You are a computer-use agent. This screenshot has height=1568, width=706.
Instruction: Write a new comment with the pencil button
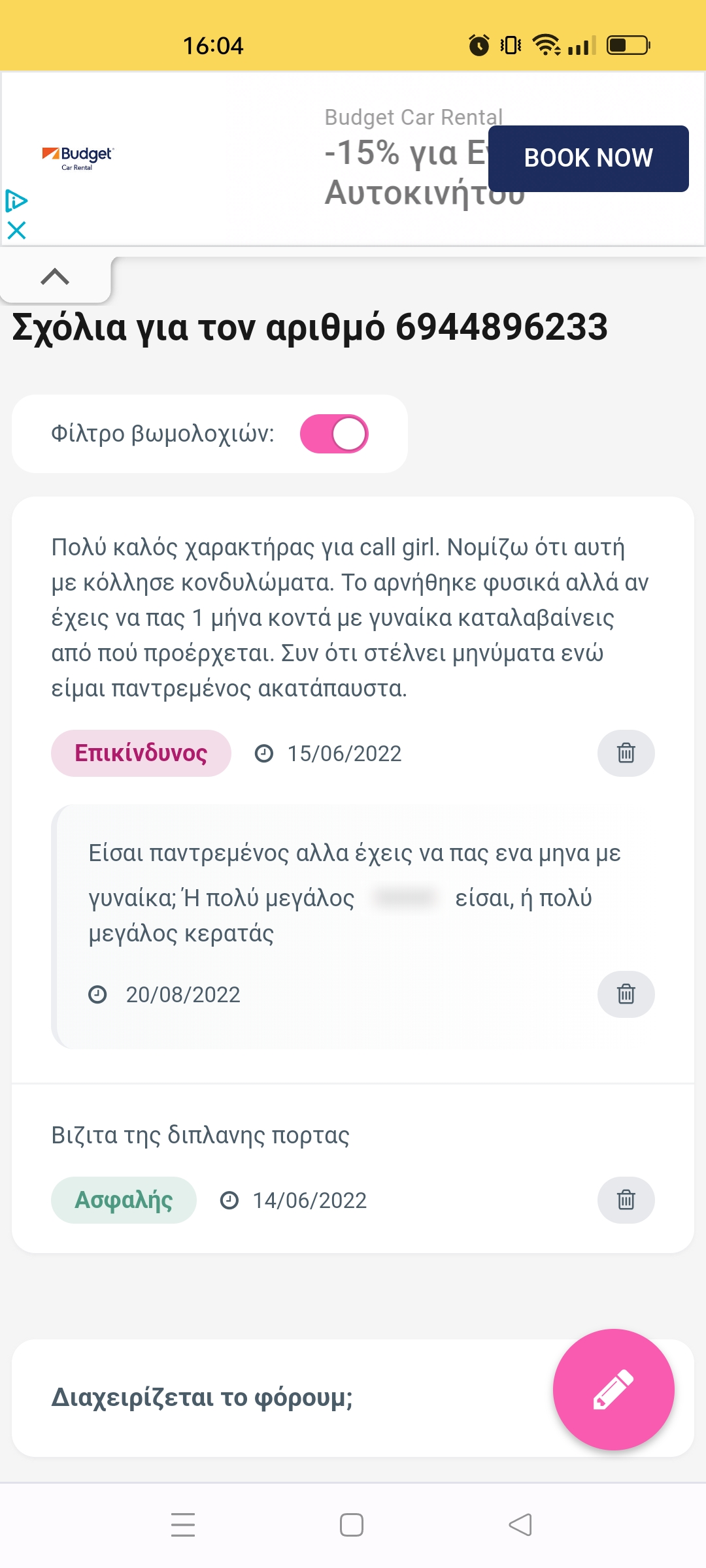(x=613, y=1390)
